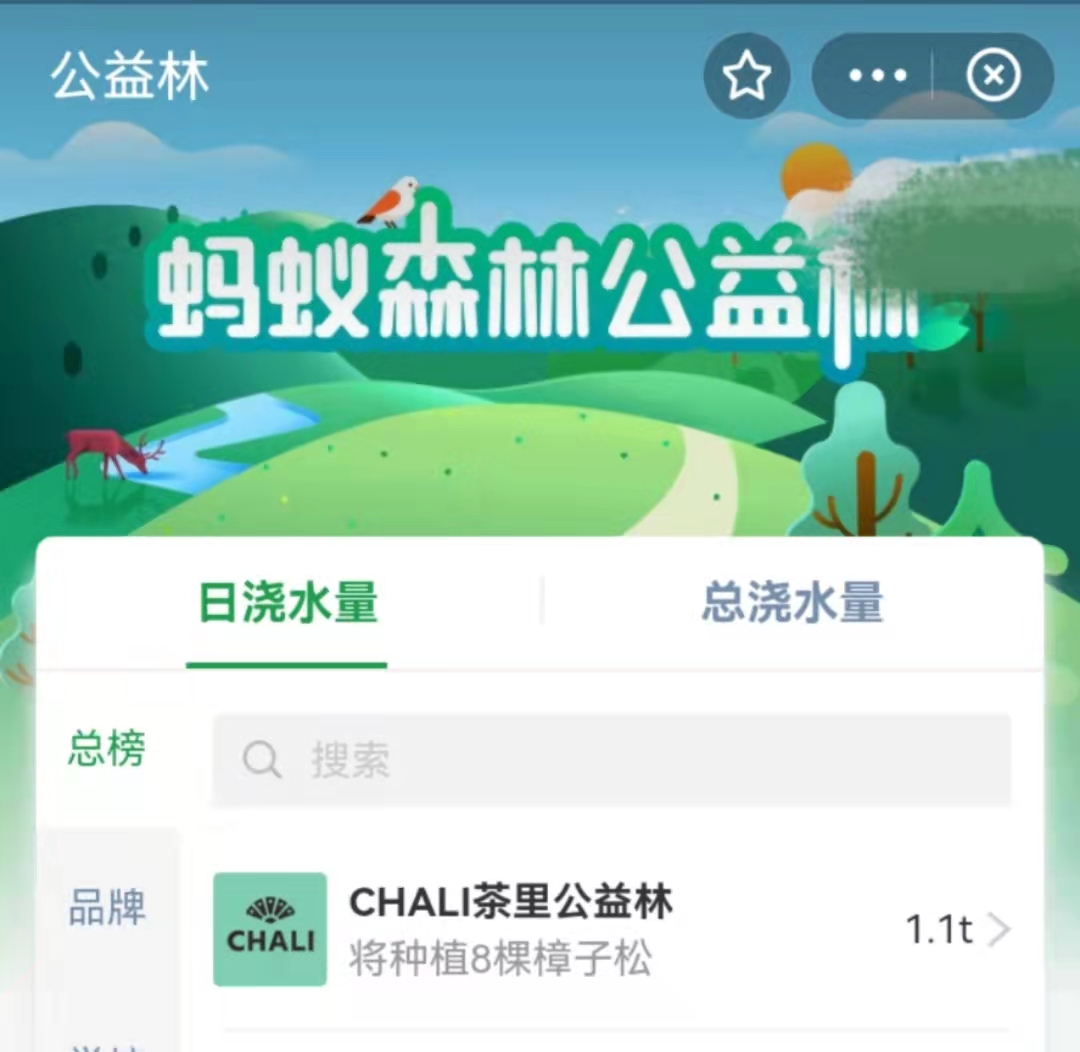
Task: Switch to the 总浇水量 tab
Action: [793, 604]
